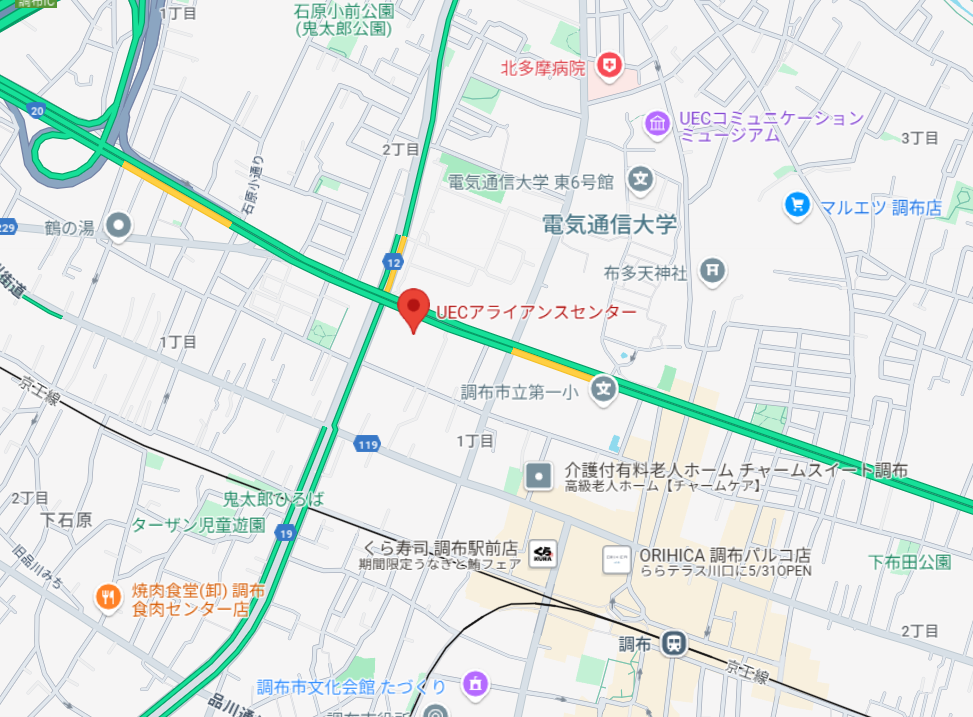Open the 調布市立第一小 school marker

(603, 389)
